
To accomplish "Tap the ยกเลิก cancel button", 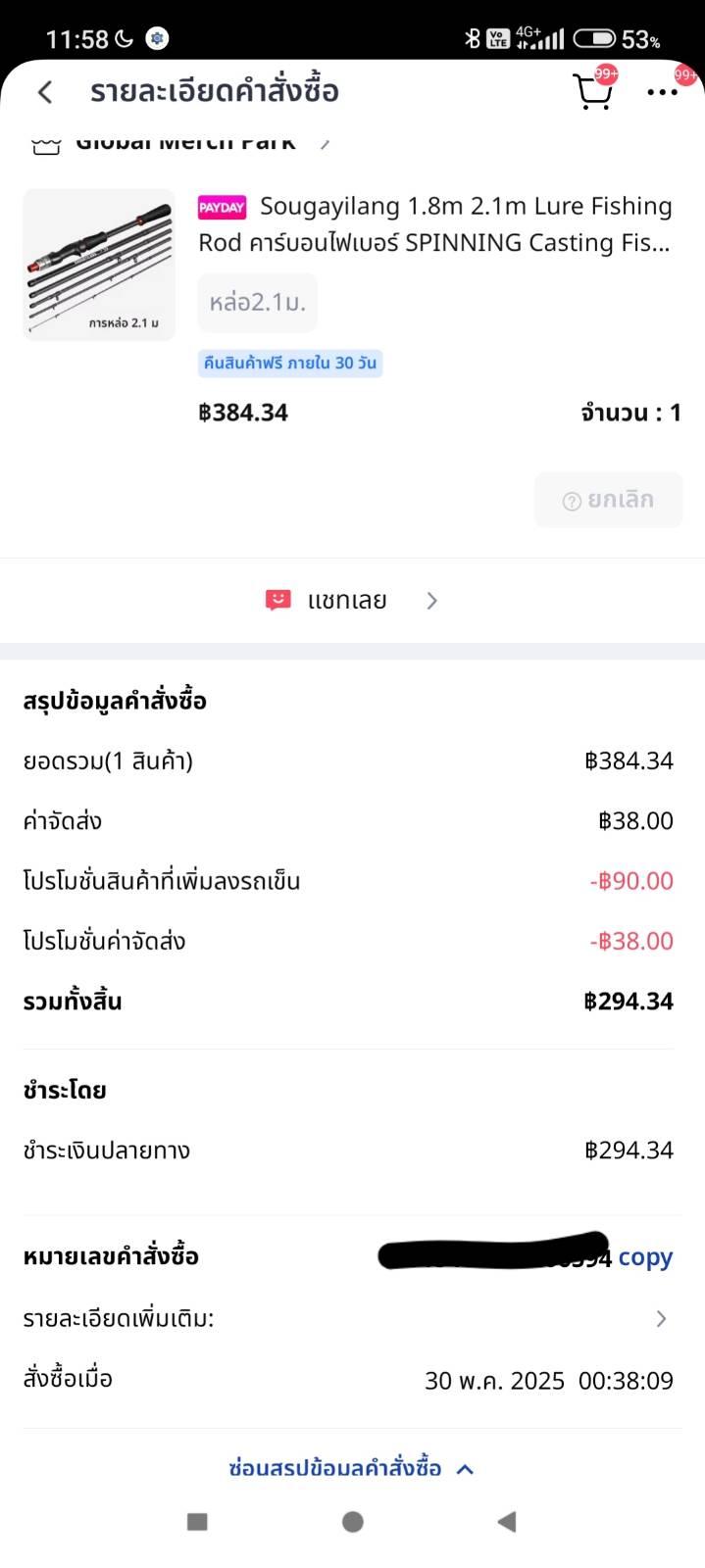I will (608, 500).
